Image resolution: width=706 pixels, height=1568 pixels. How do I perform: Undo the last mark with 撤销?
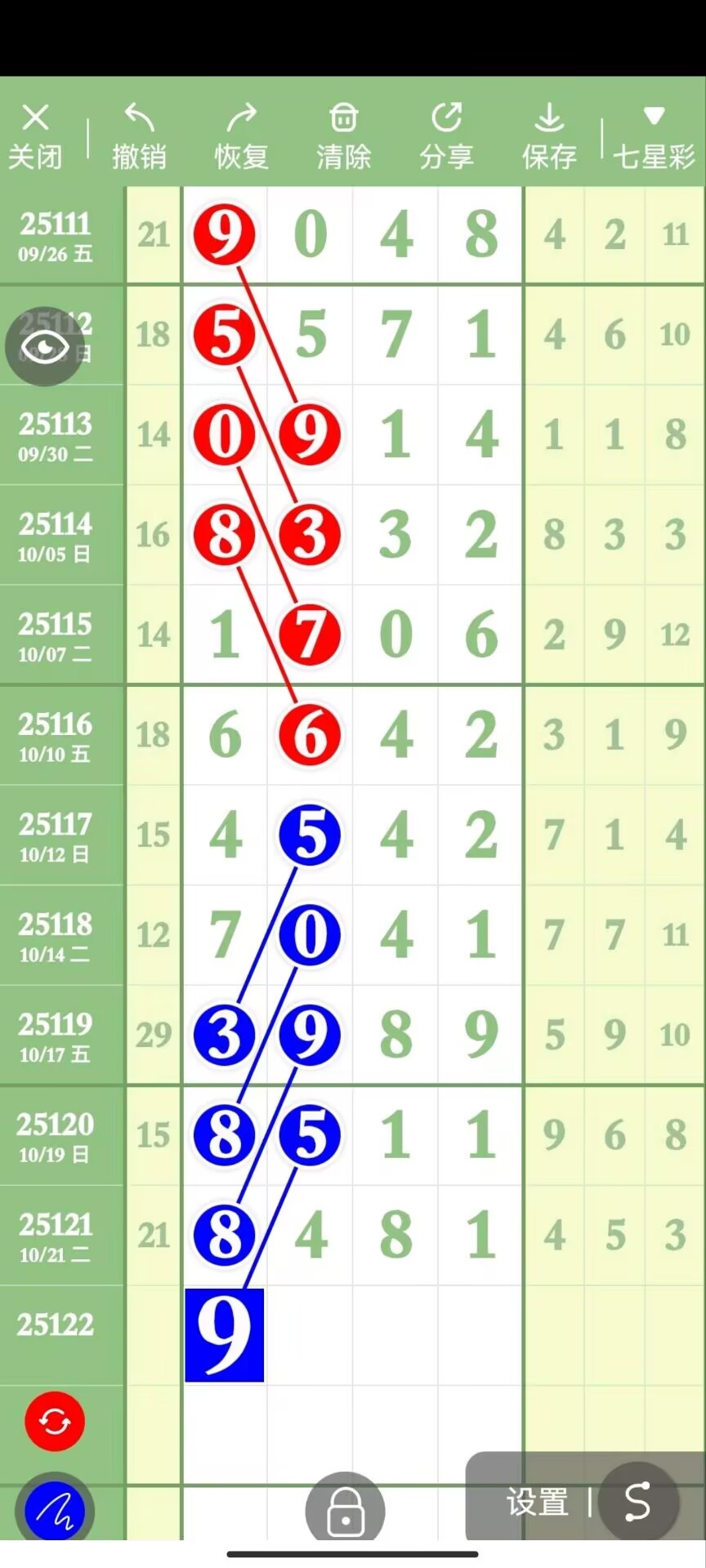coord(139,136)
